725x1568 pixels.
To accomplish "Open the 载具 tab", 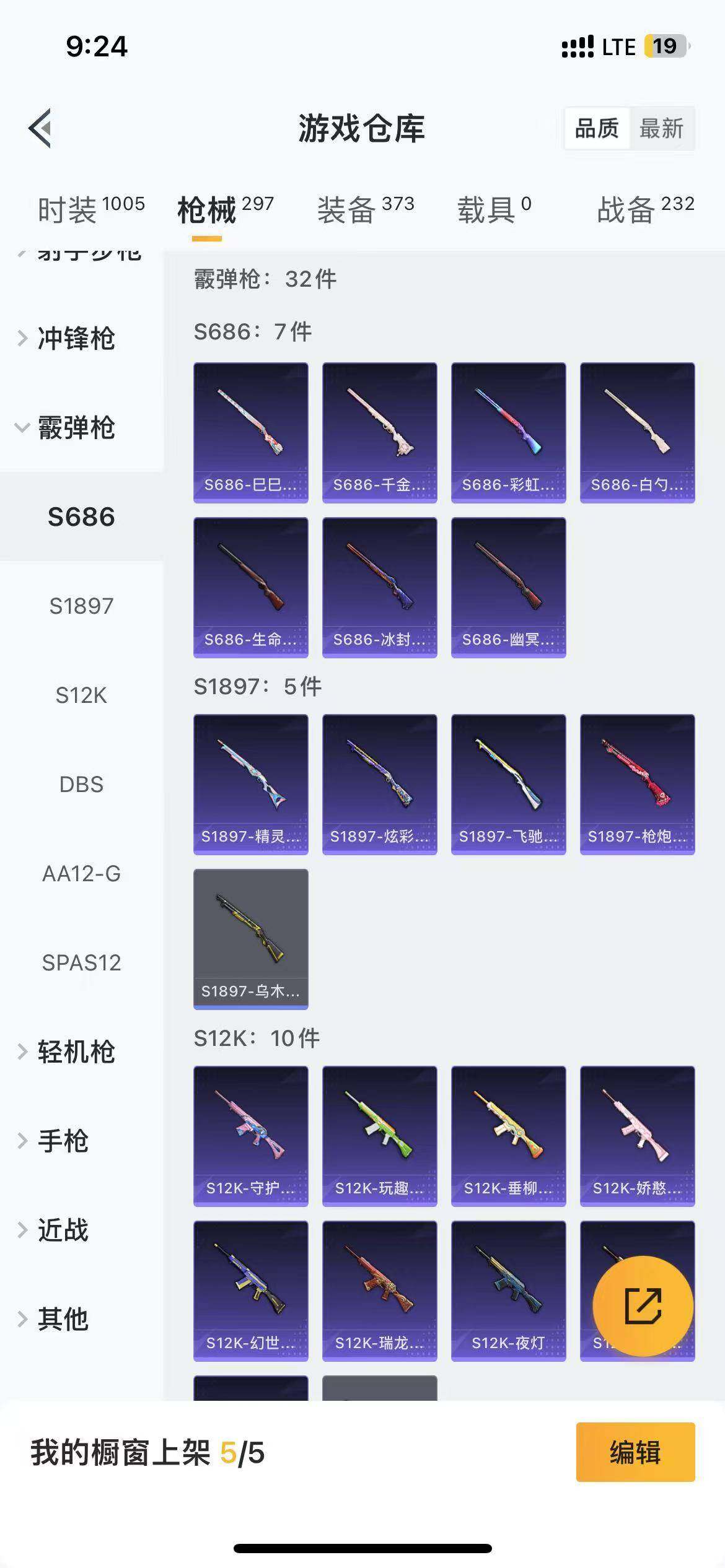I will (x=494, y=210).
